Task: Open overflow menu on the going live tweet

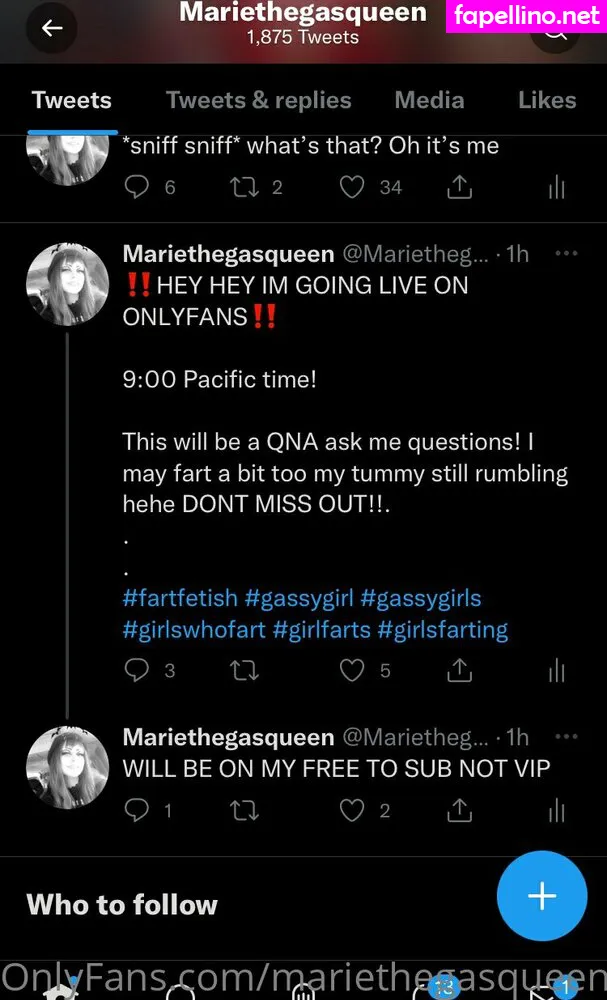Action: click(x=566, y=254)
